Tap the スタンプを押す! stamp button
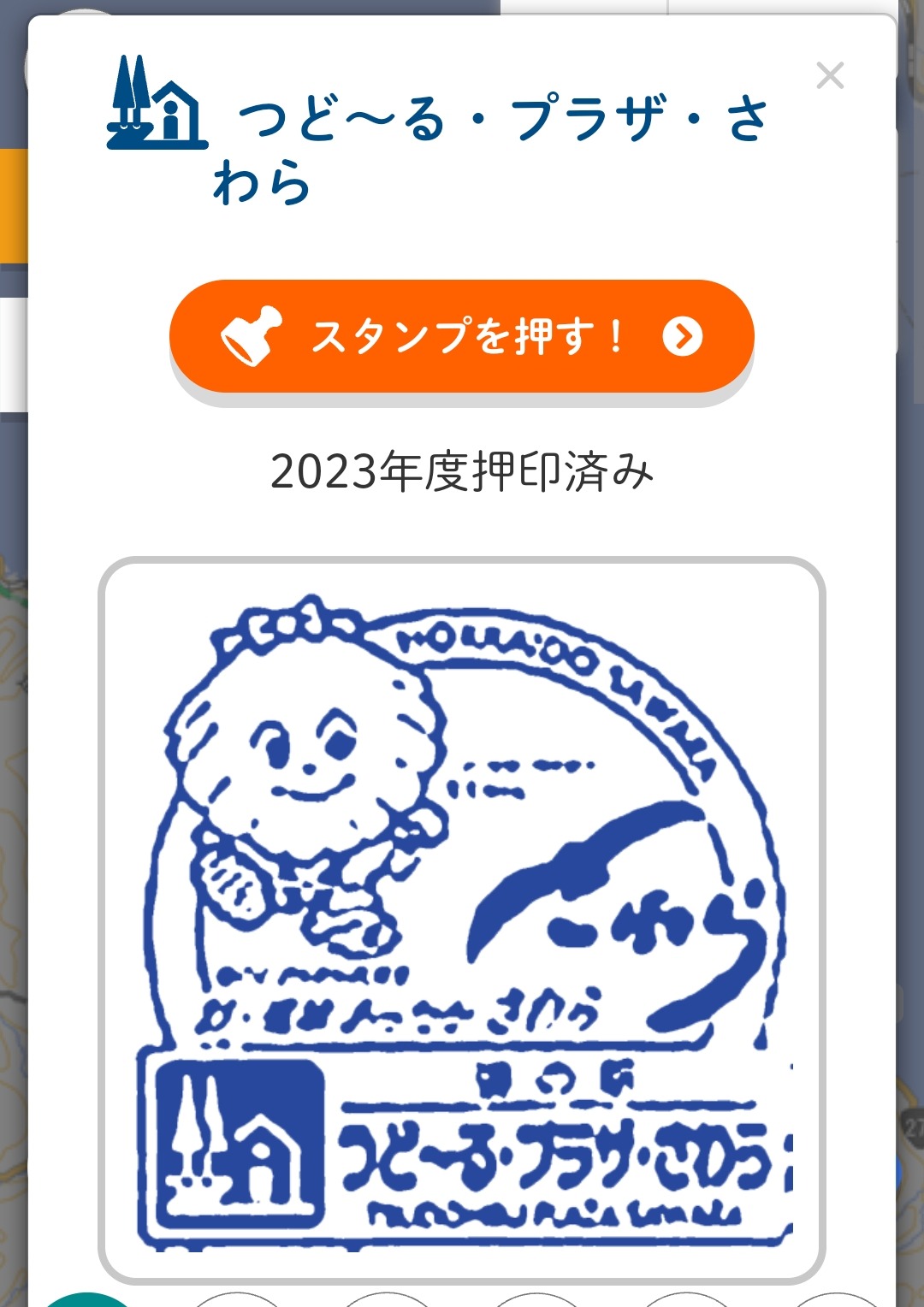924x1307 pixels. coord(462,336)
